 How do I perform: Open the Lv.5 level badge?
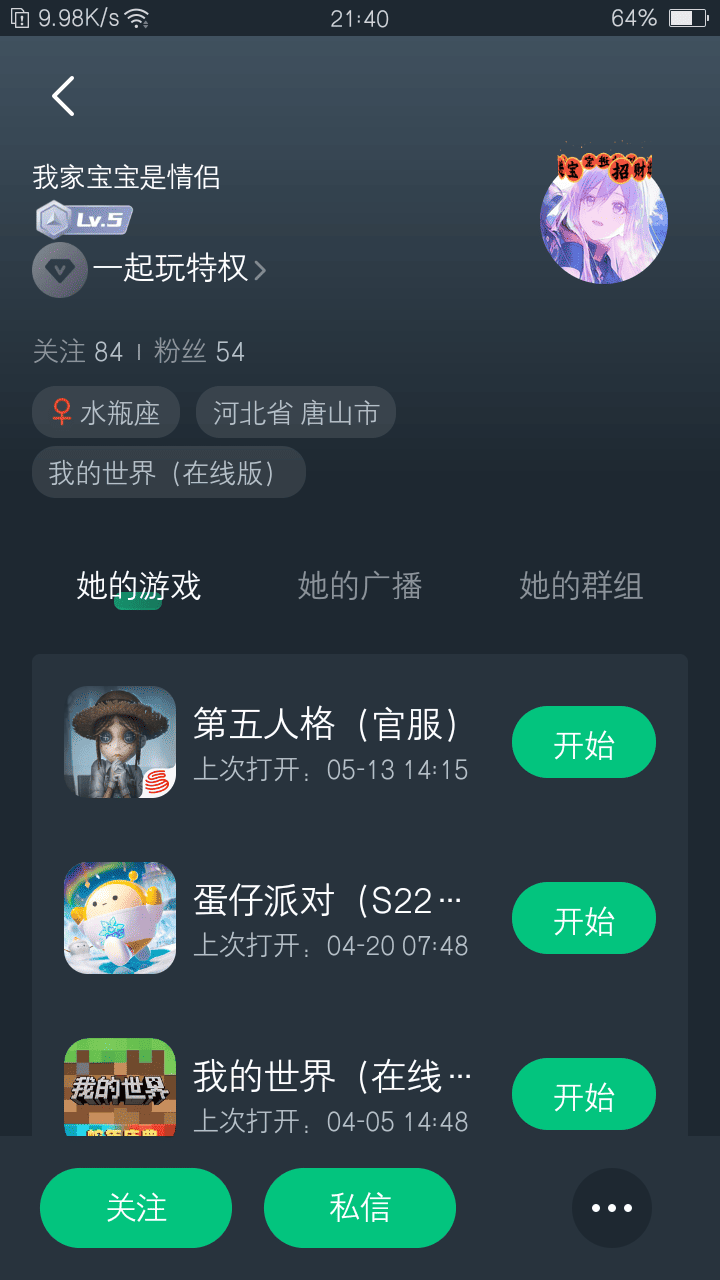(85, 219)
